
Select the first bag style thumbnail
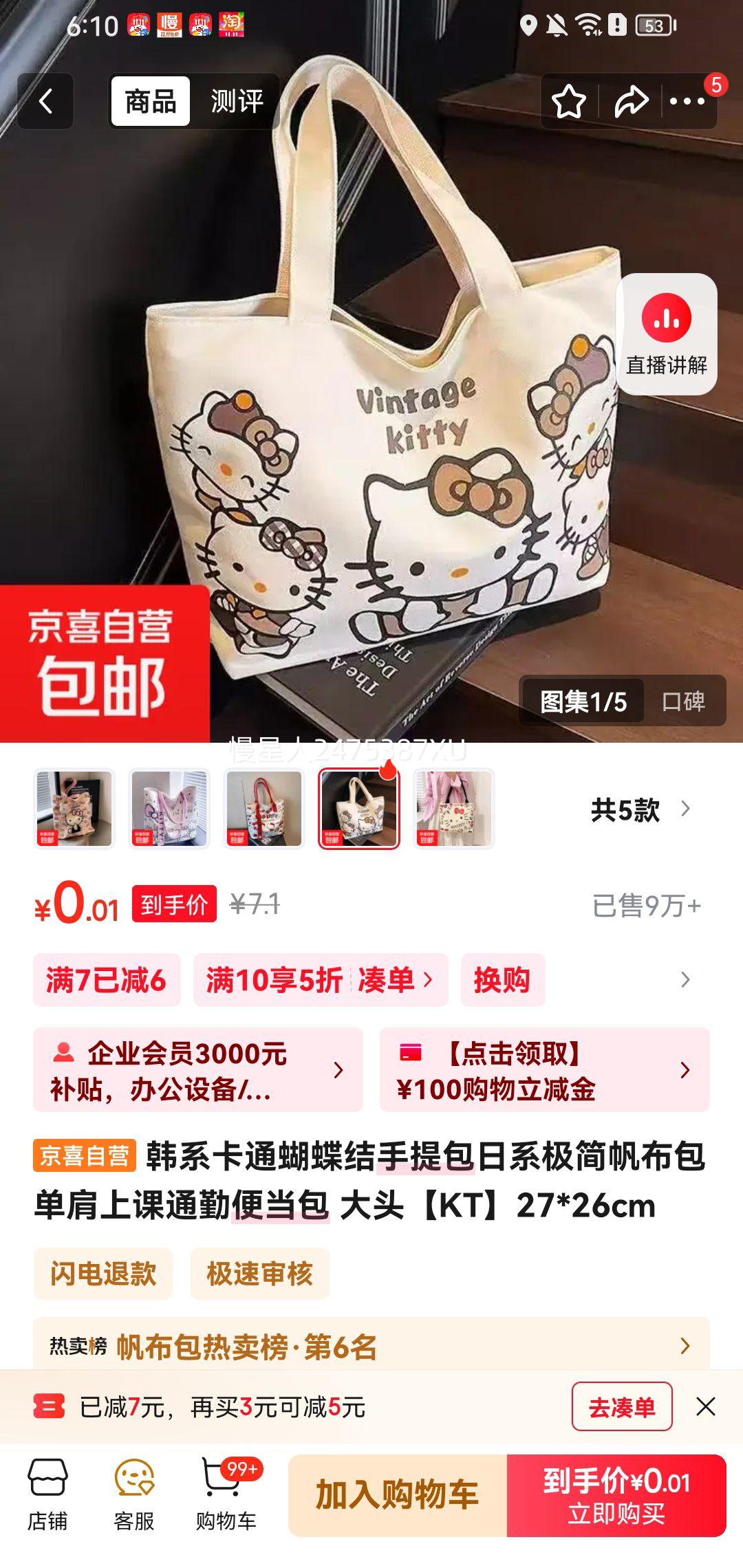click(74, 809)
